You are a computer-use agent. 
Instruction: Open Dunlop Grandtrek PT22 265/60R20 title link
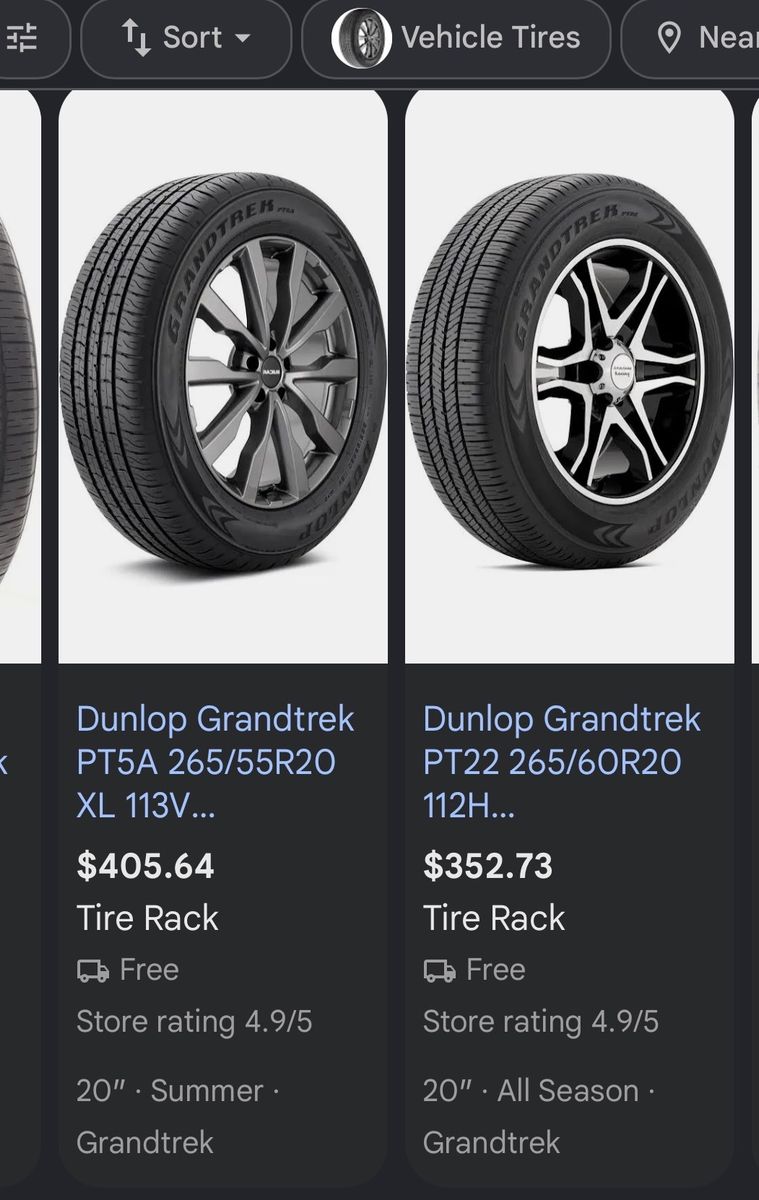(562, 762)
